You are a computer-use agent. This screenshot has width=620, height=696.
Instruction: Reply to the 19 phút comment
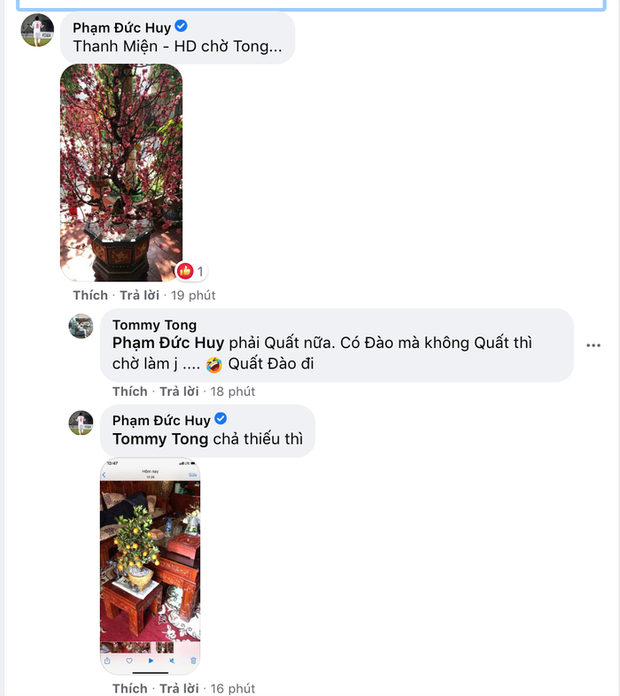pyautogui.click(x=139, y=295)
